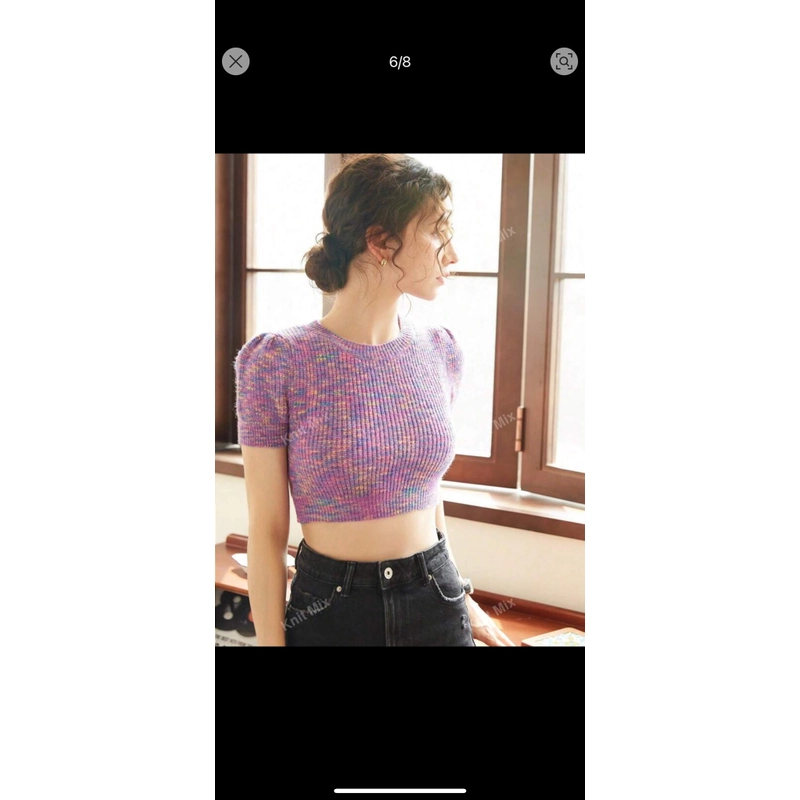This screenshot has height=800, width=800.
Task: Close the image viewer
Action: coord(236,62)
